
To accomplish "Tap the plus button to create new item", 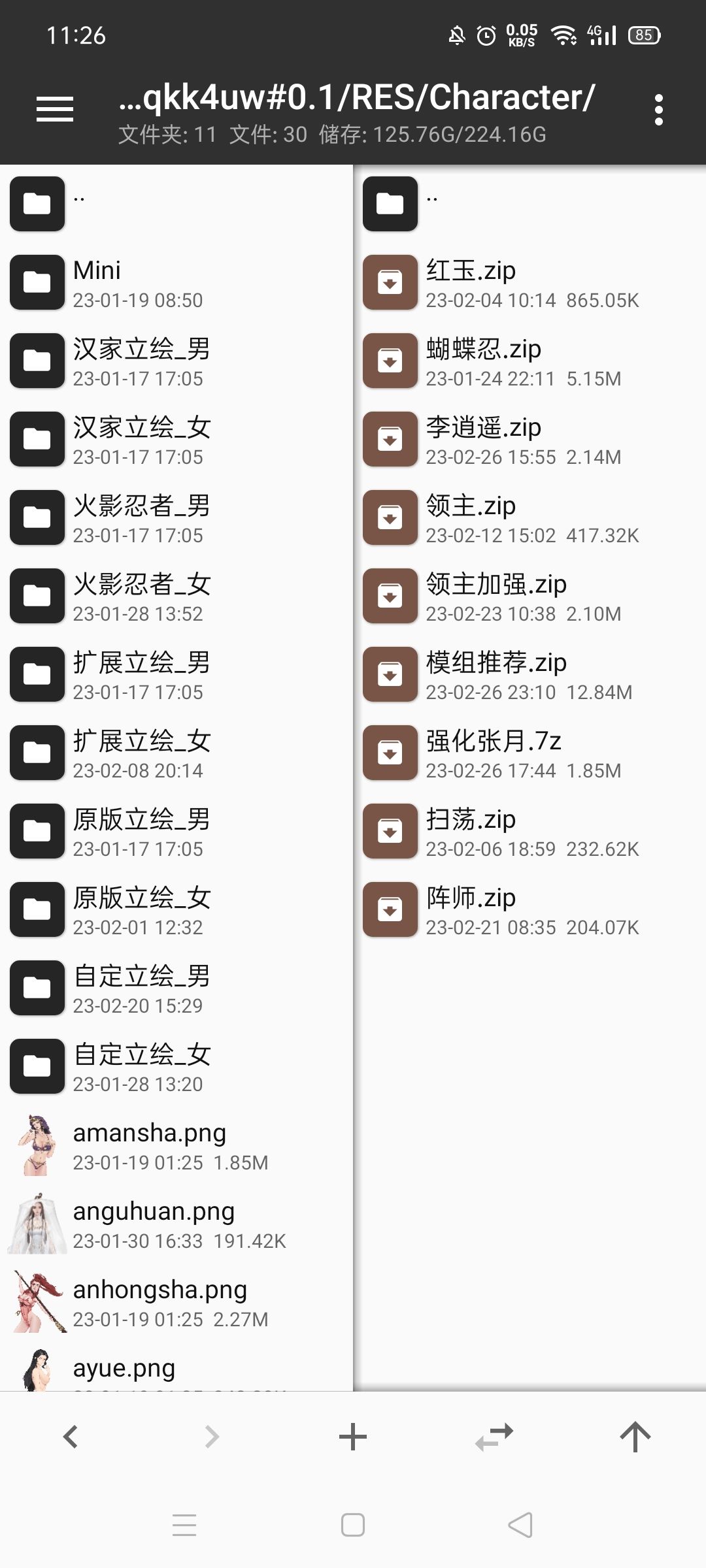I will pos(353,1437).
